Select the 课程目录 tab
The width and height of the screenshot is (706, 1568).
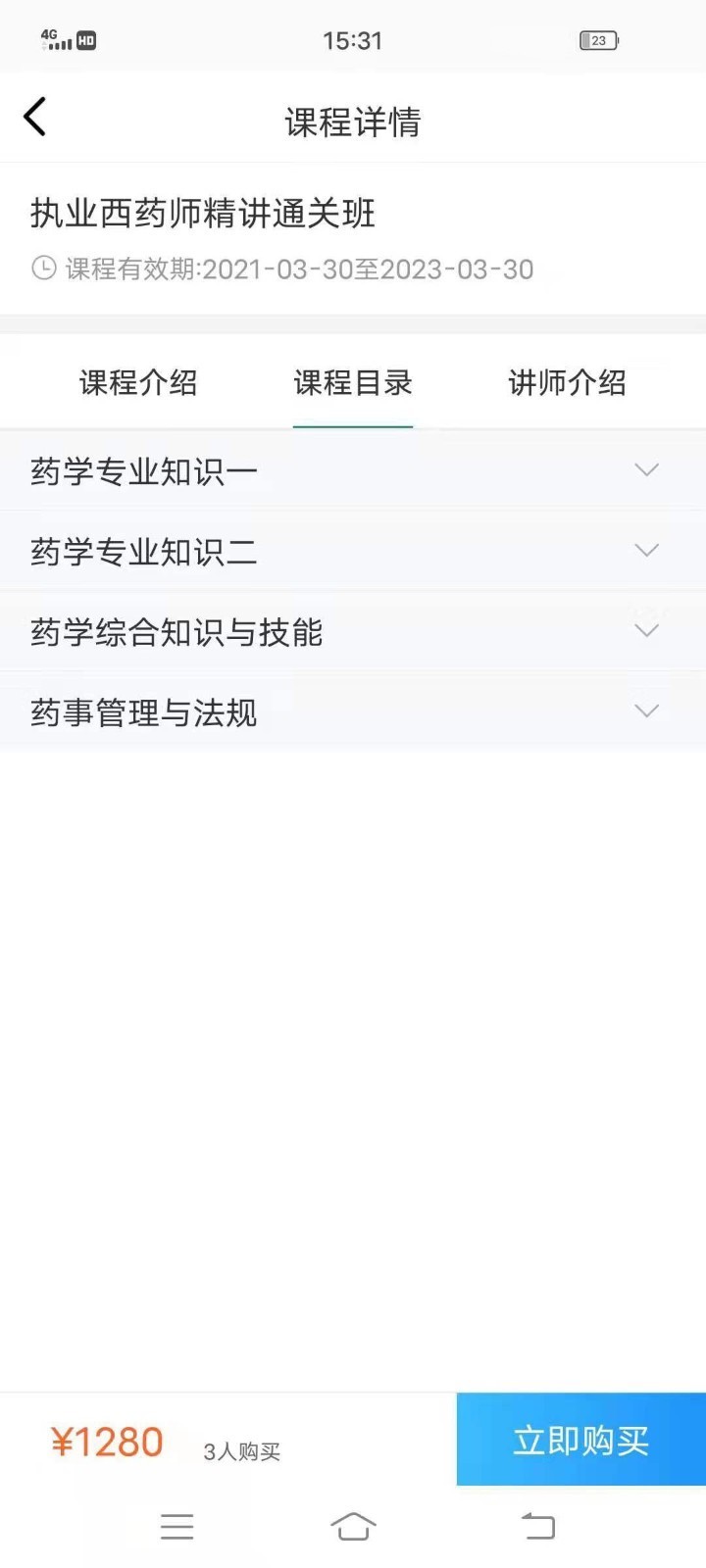[354, 383]
